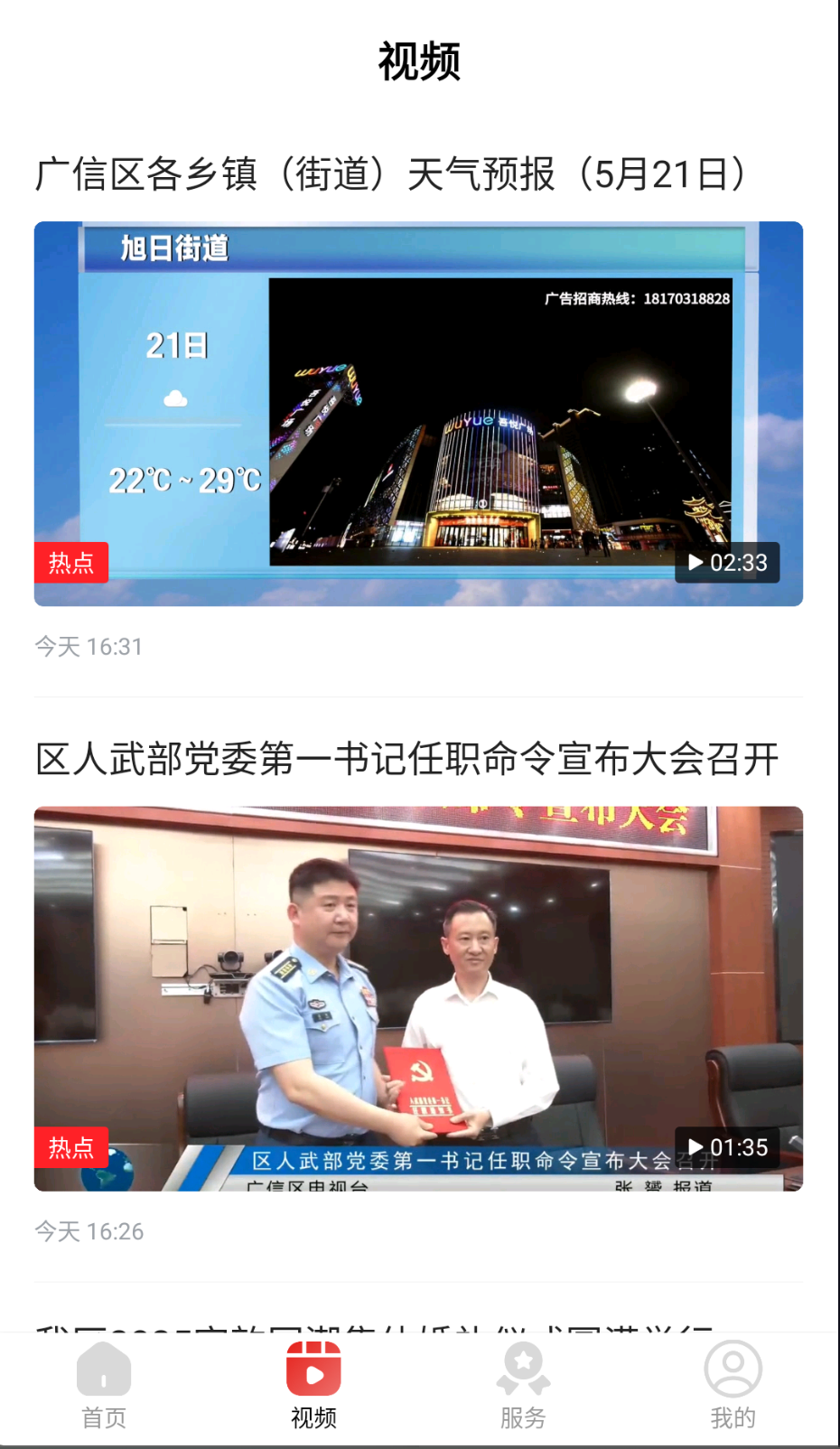Click the 今天 16:31 timestamp
This screenshot has width=840, height=1449.
(x=87, y=646)
